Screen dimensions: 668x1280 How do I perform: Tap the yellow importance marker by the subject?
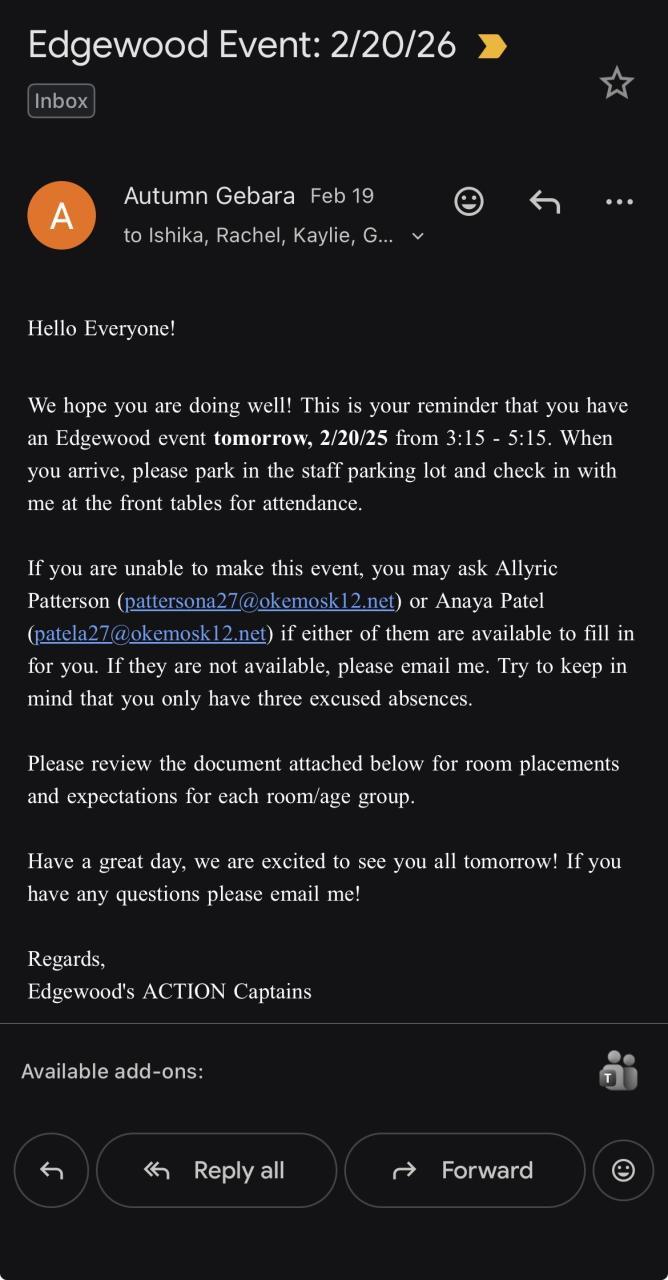pos(491,46)
